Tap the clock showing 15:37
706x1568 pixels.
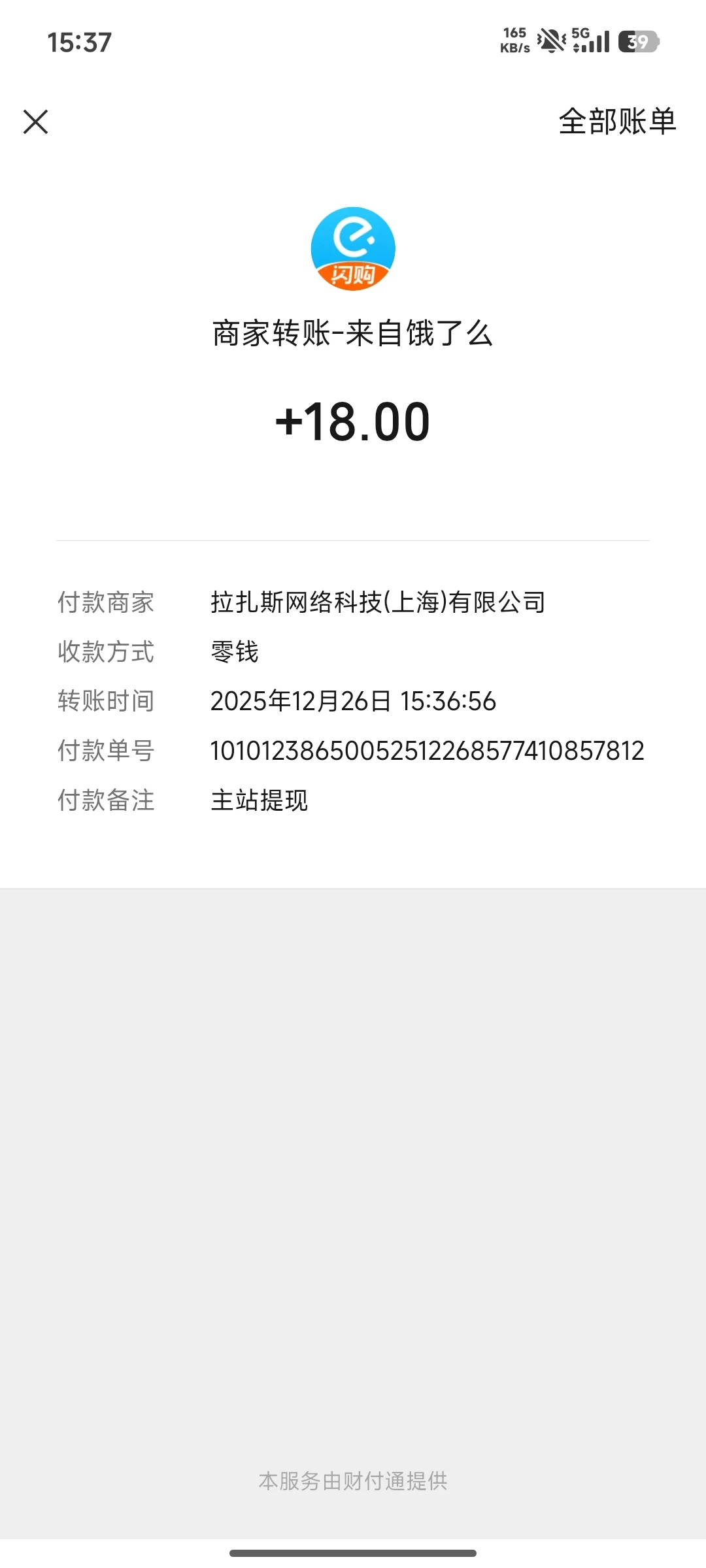(x=78, y=42)
